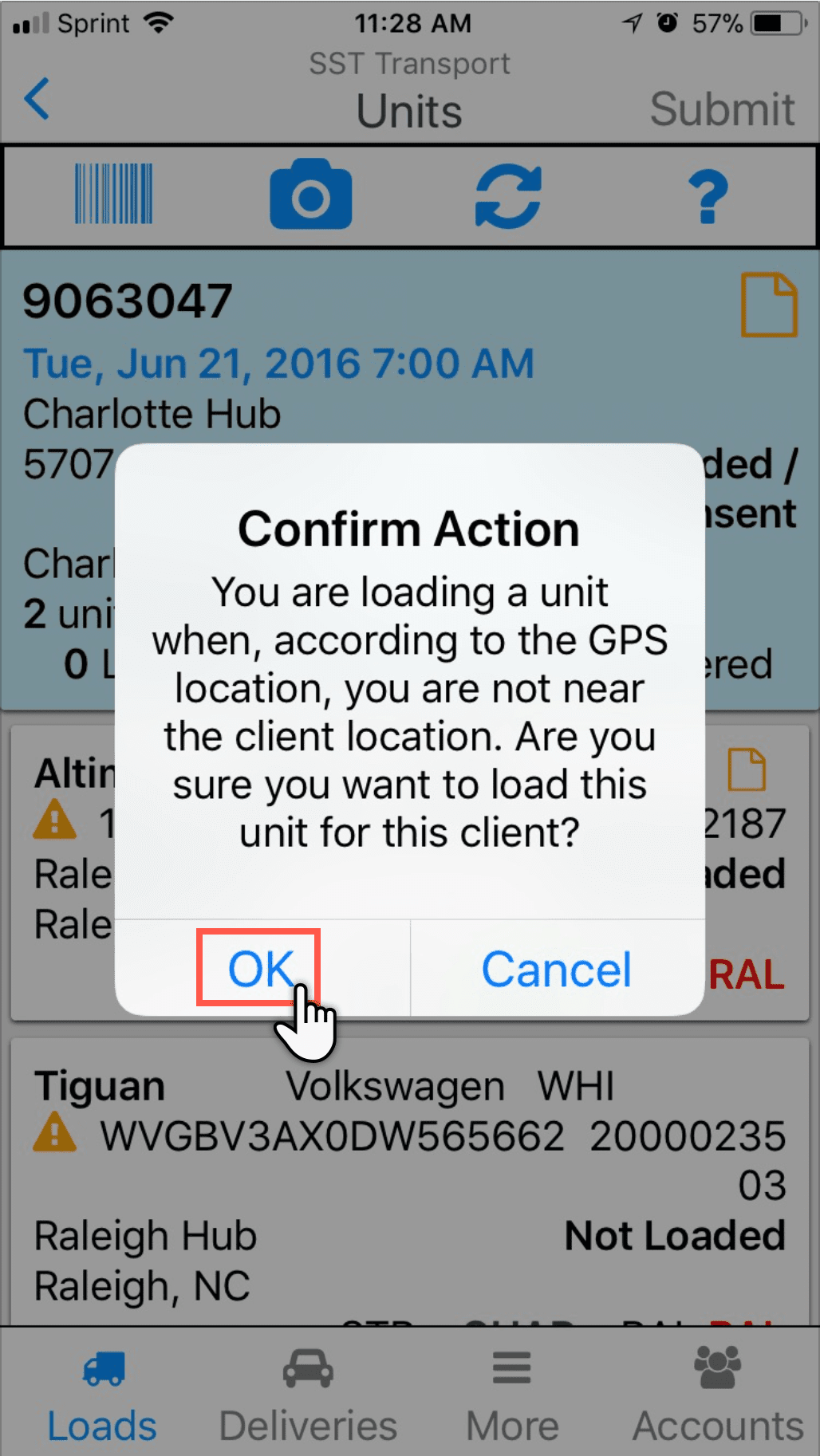
Task: Switch to the Loads tab
Action: click(102, 1395)
